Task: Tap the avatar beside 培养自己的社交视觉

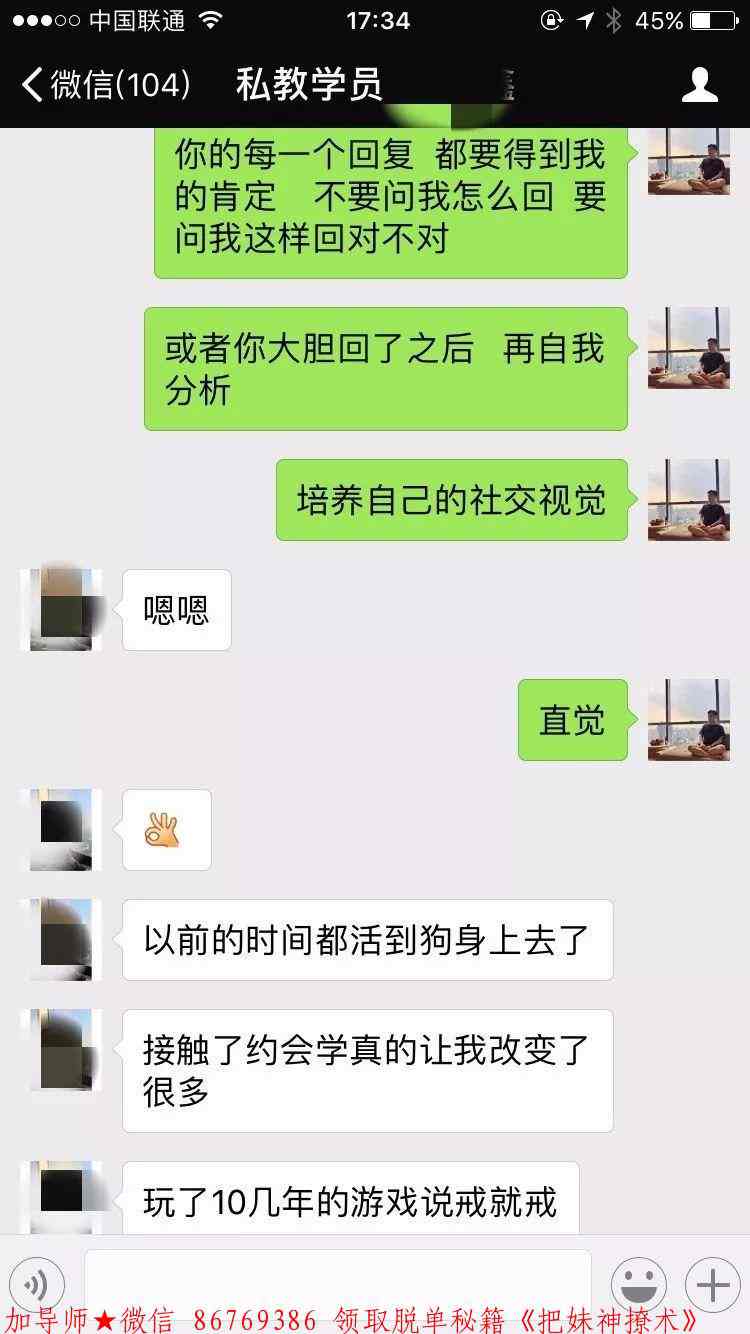Action: (x=688, y=500)
